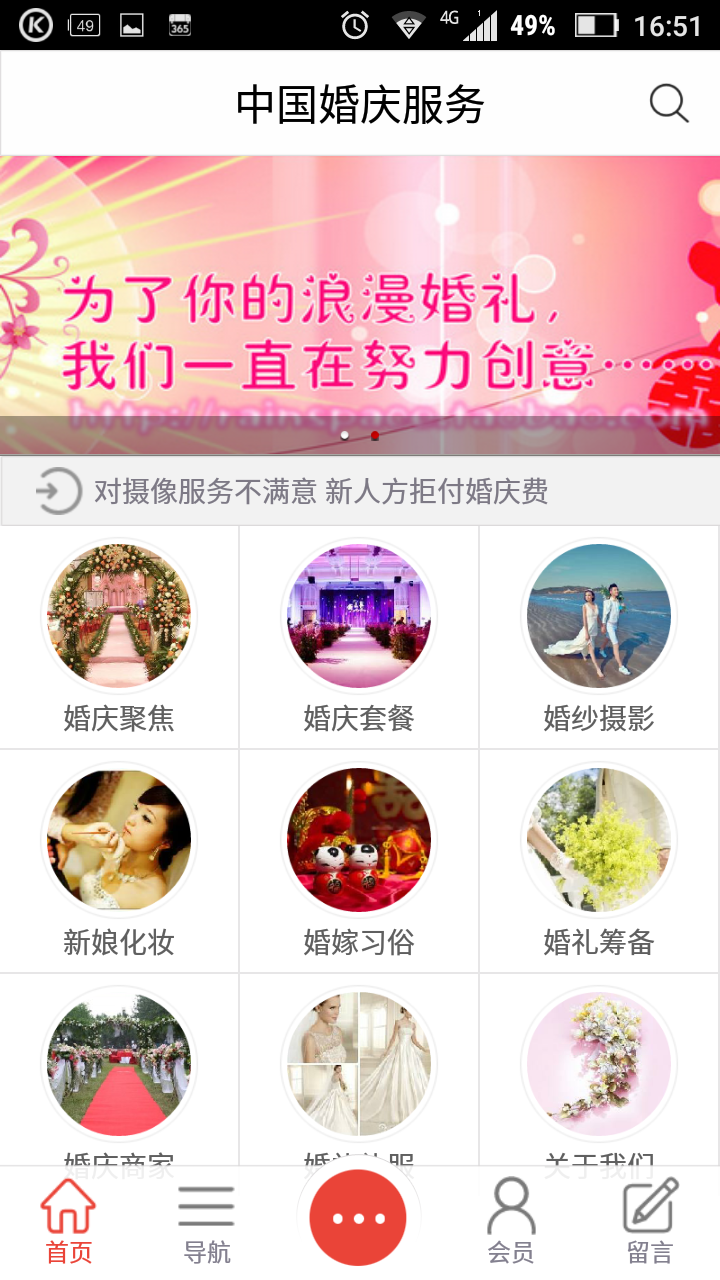
Task: View 婚纱摄影 photography category
Action: point(598,616)
